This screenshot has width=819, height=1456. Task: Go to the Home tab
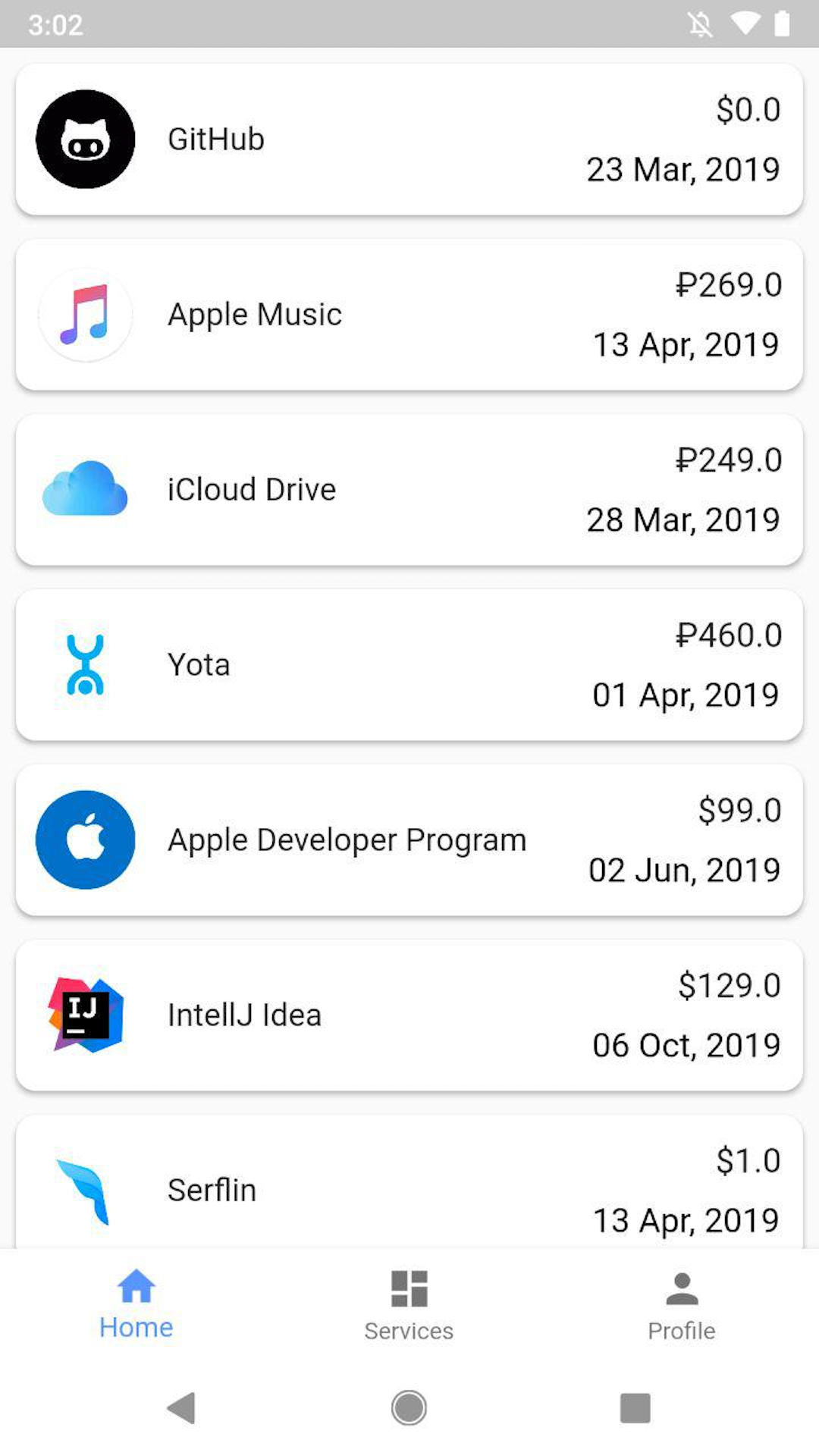pyautogui.click(x=136, y=1304)
